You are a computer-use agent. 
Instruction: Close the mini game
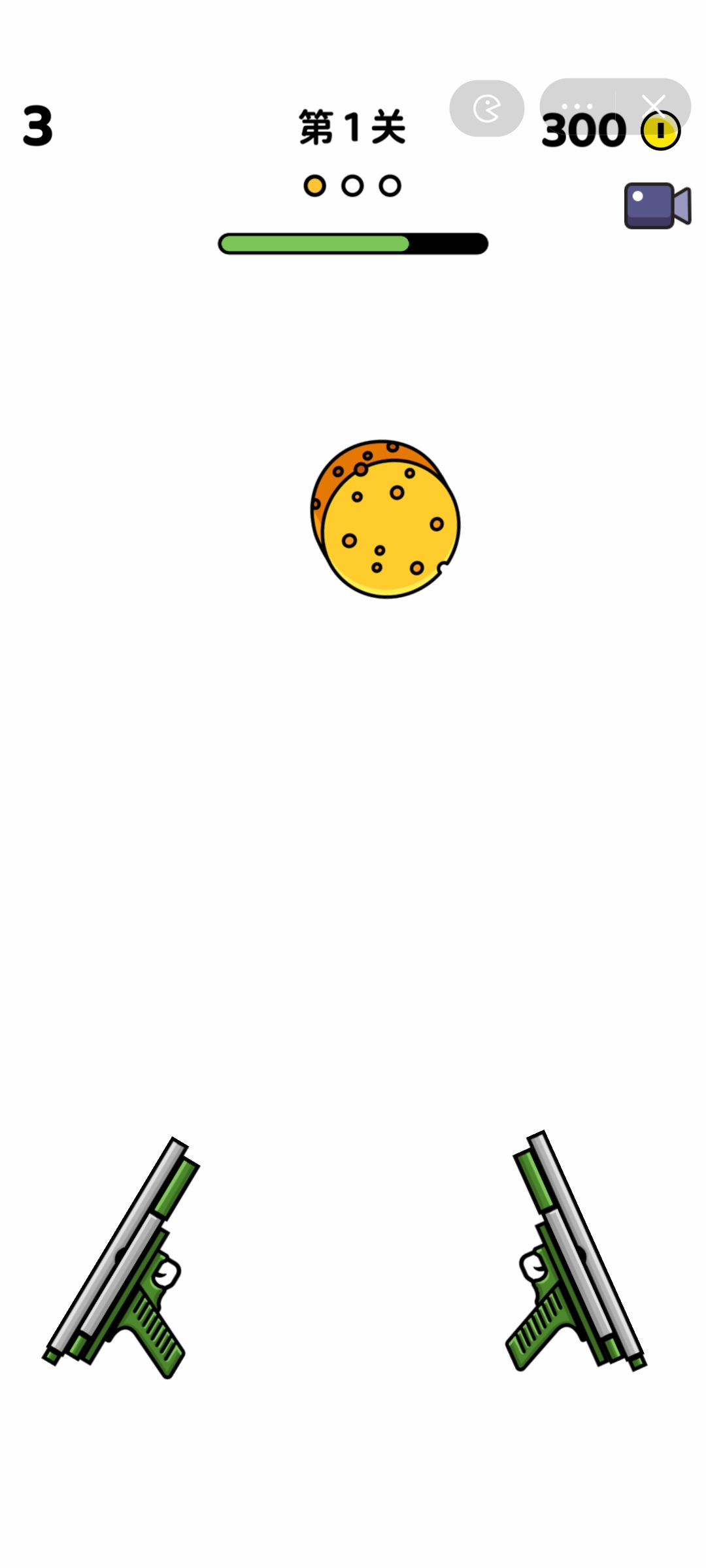click(x=653, y=106)
